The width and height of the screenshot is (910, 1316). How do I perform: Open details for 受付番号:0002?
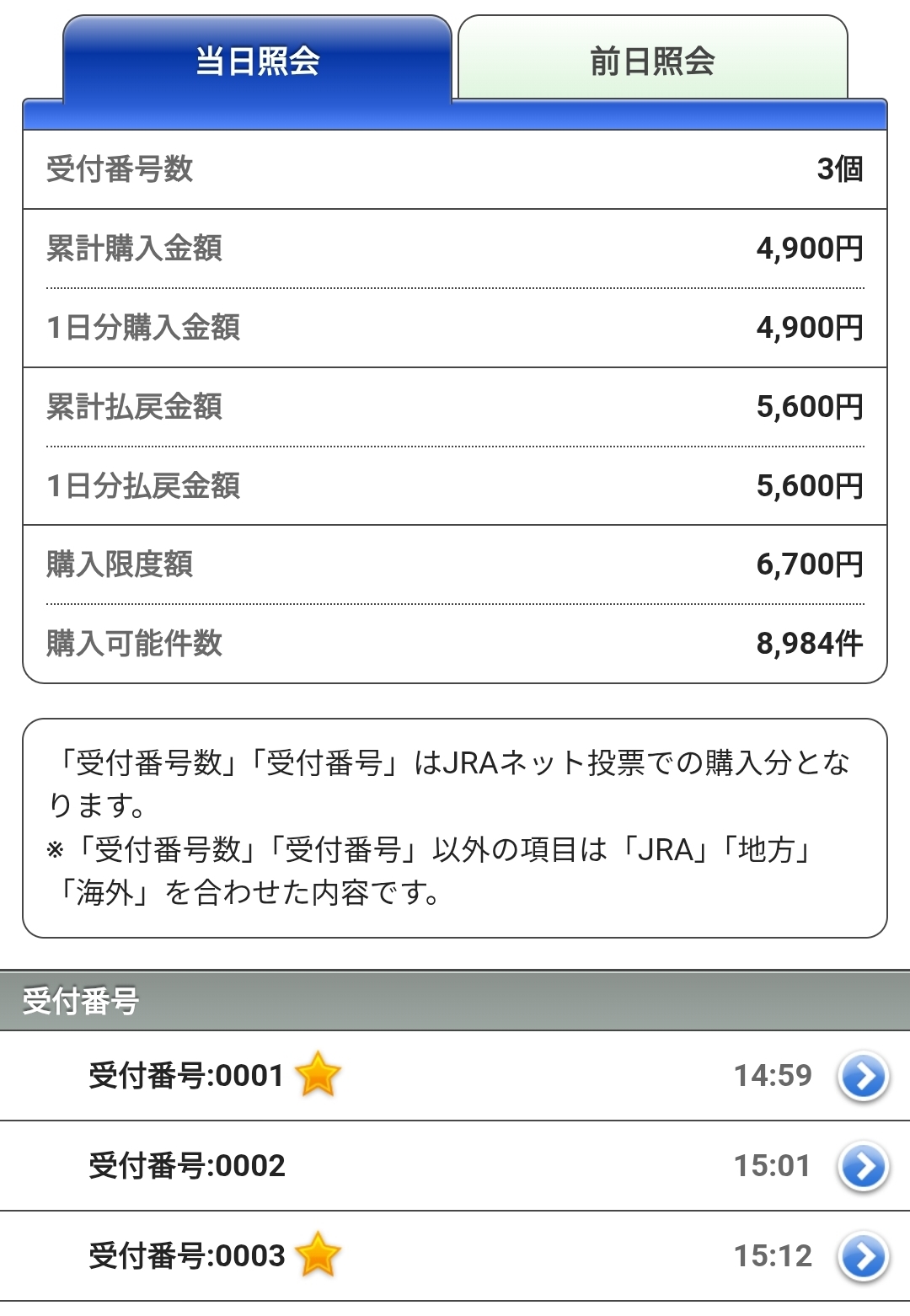coord(863,1166)
